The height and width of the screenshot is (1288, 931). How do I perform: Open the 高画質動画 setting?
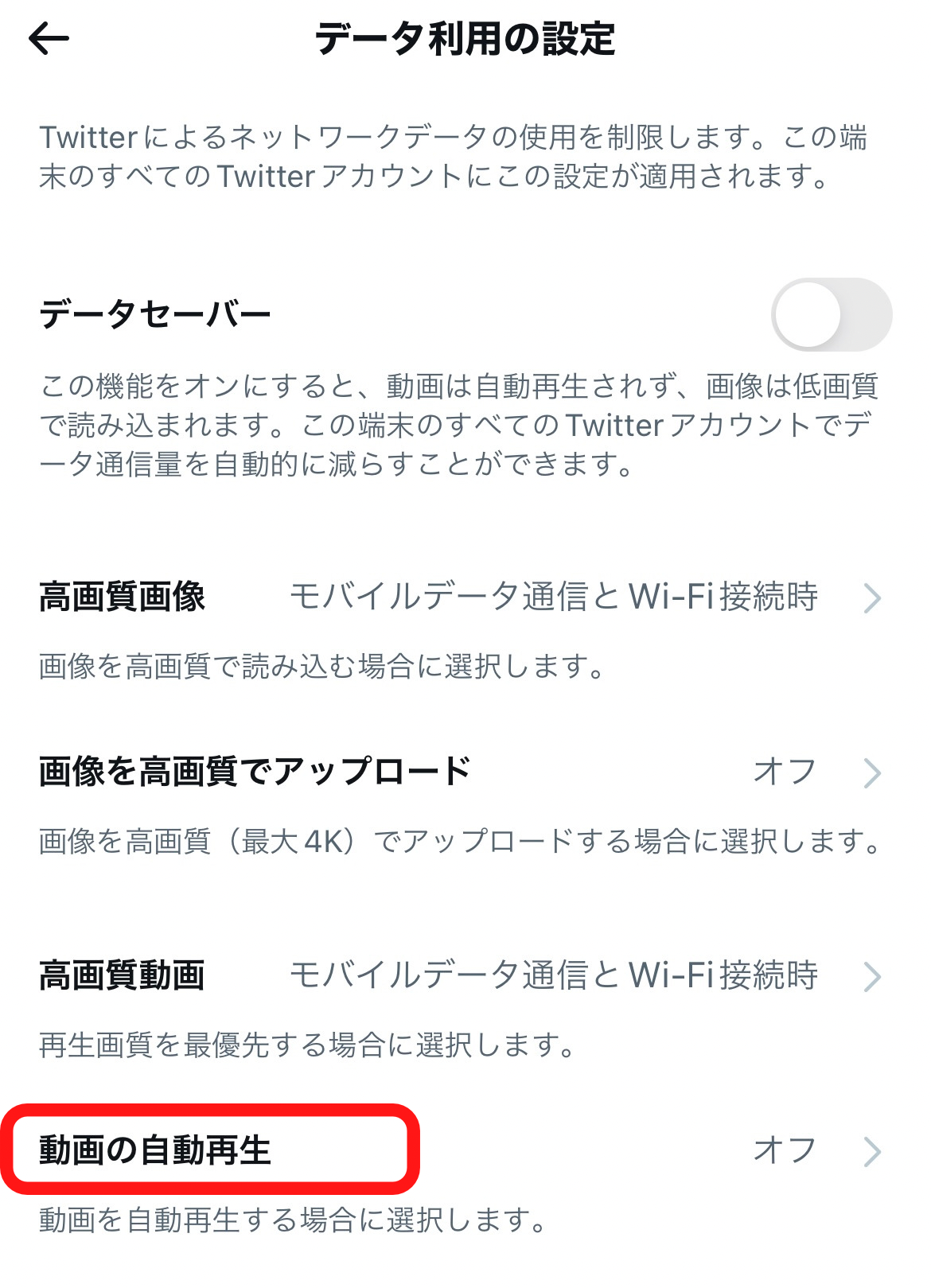click(462, 976)
